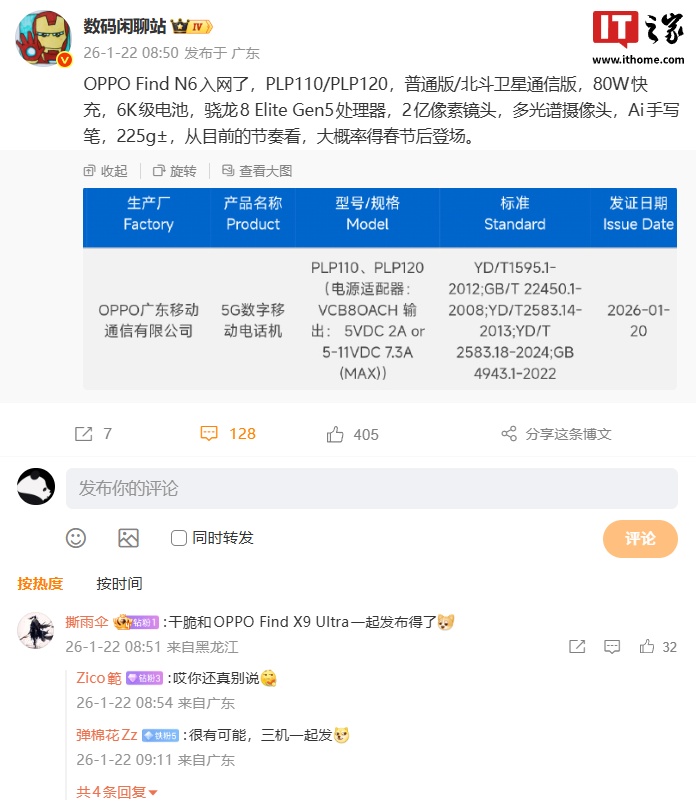Open the certification table image
696x807 pixels.
(x=378, y=288)
